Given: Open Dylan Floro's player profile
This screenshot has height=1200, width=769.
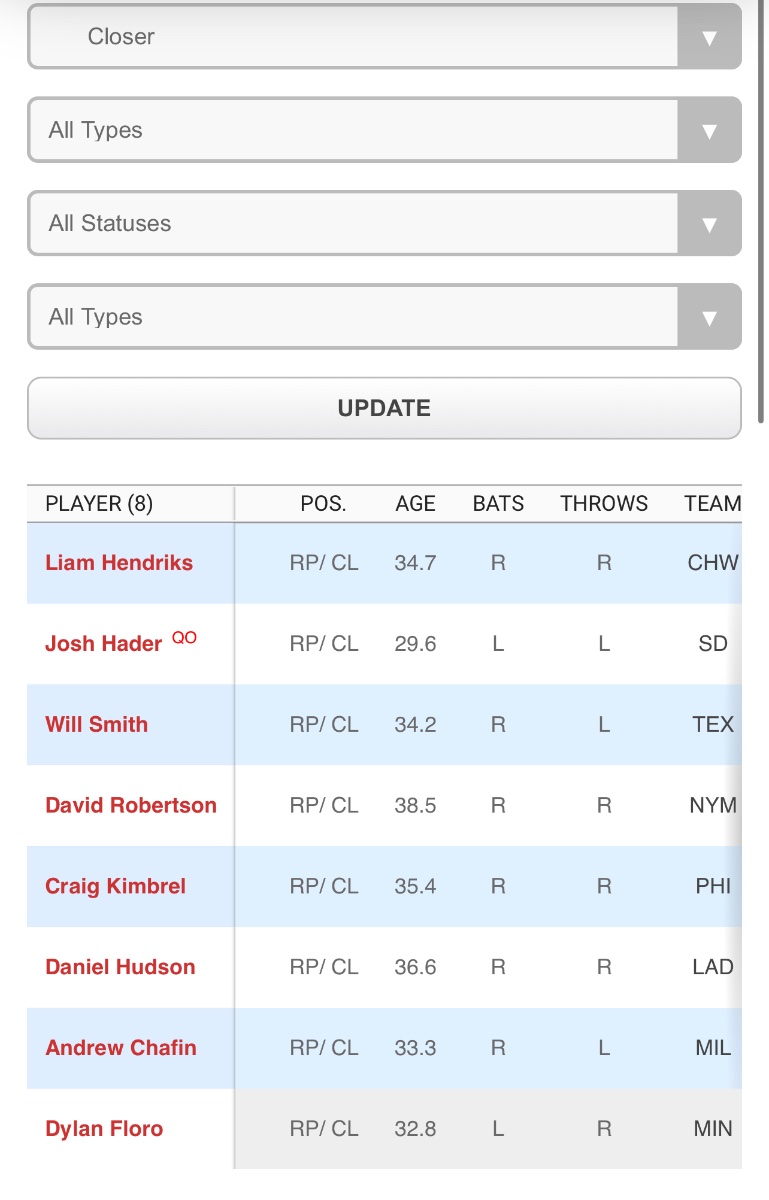Looking at the screenshot, I should [104, 1130].
